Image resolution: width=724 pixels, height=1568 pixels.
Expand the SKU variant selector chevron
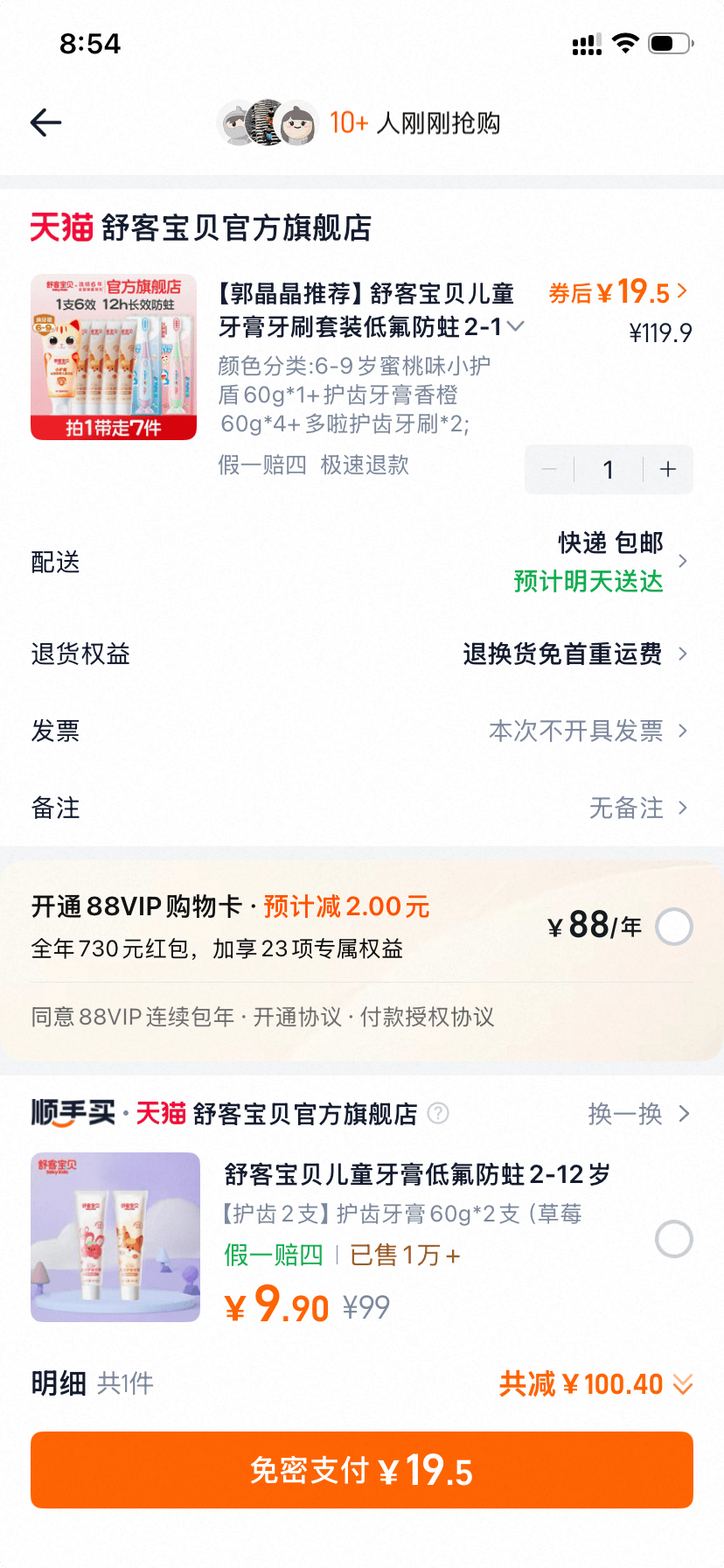pos(516,326)
